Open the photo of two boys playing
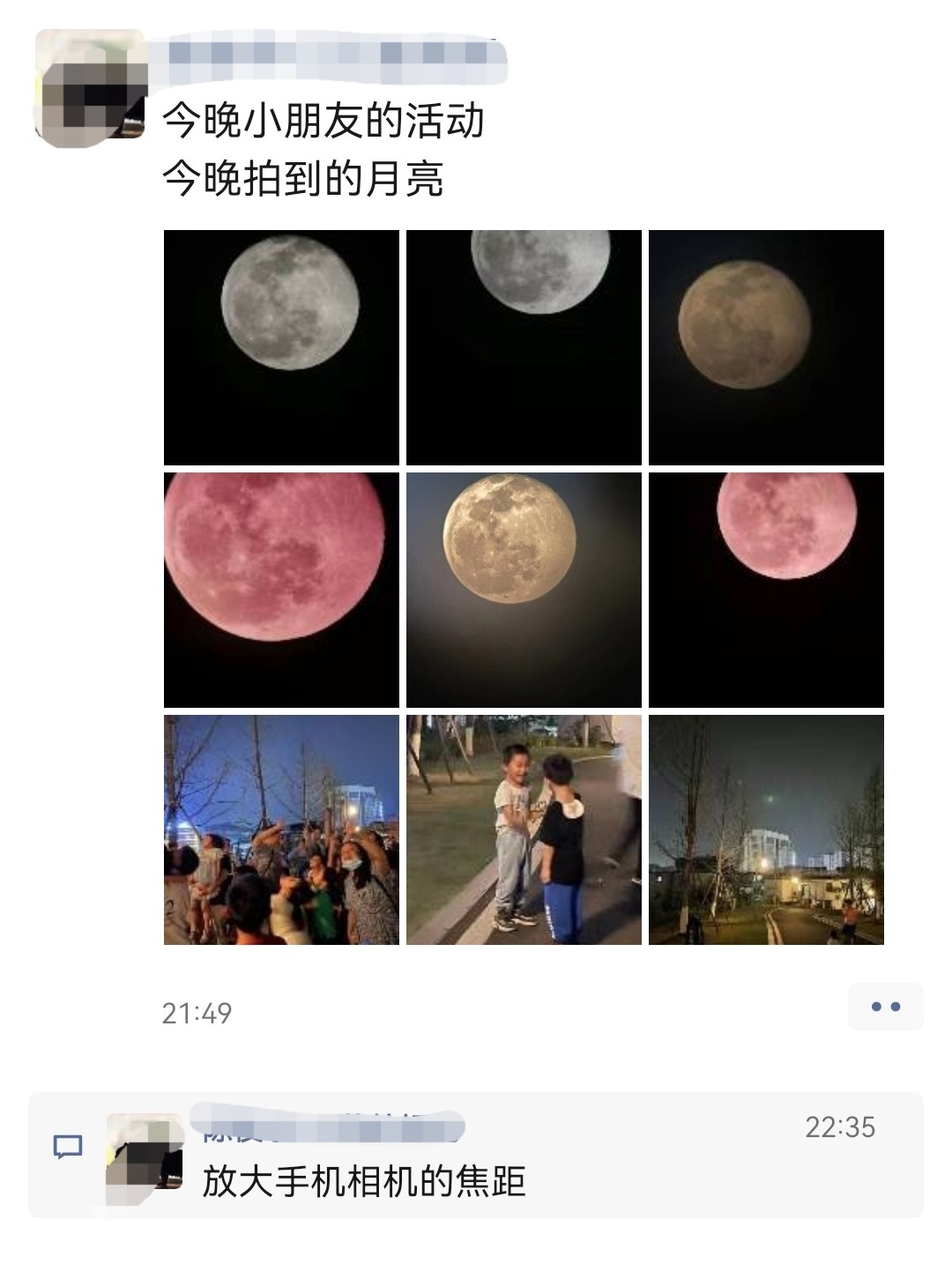This screenshot has height=1264, width=952. pyautogui.click(x=524, y=829)
